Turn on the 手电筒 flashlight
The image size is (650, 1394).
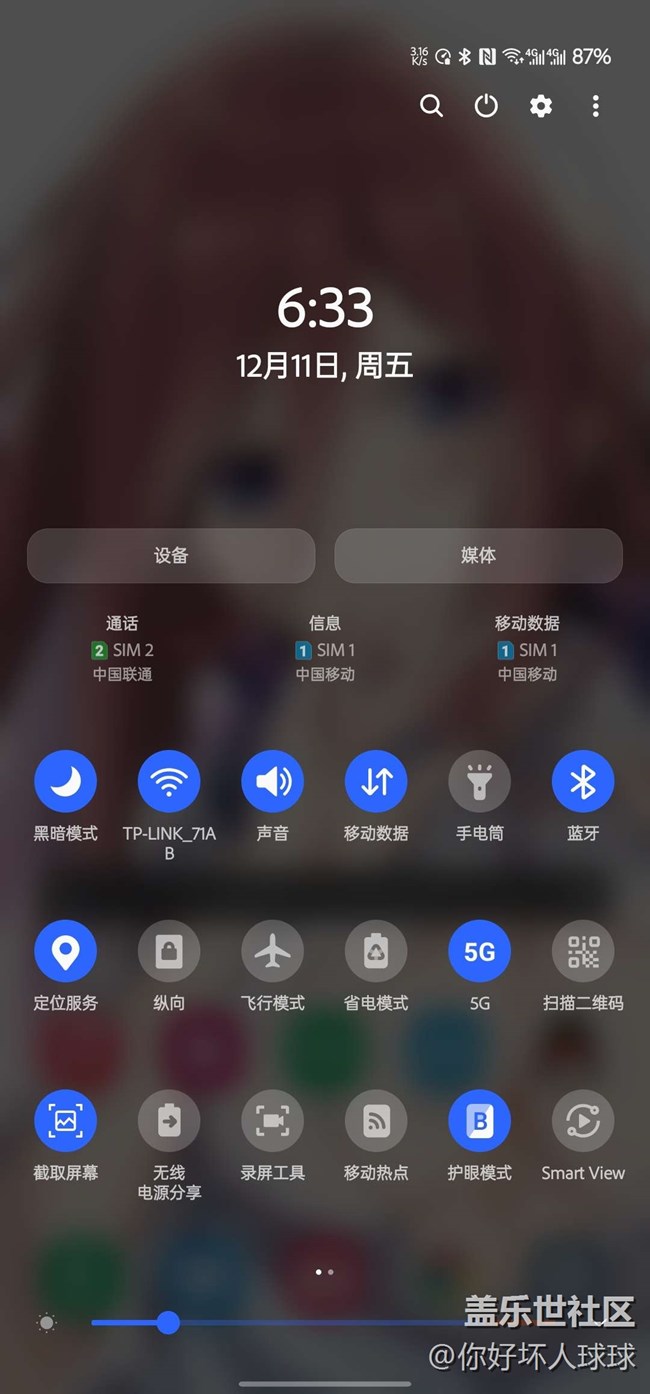(479, 782)
